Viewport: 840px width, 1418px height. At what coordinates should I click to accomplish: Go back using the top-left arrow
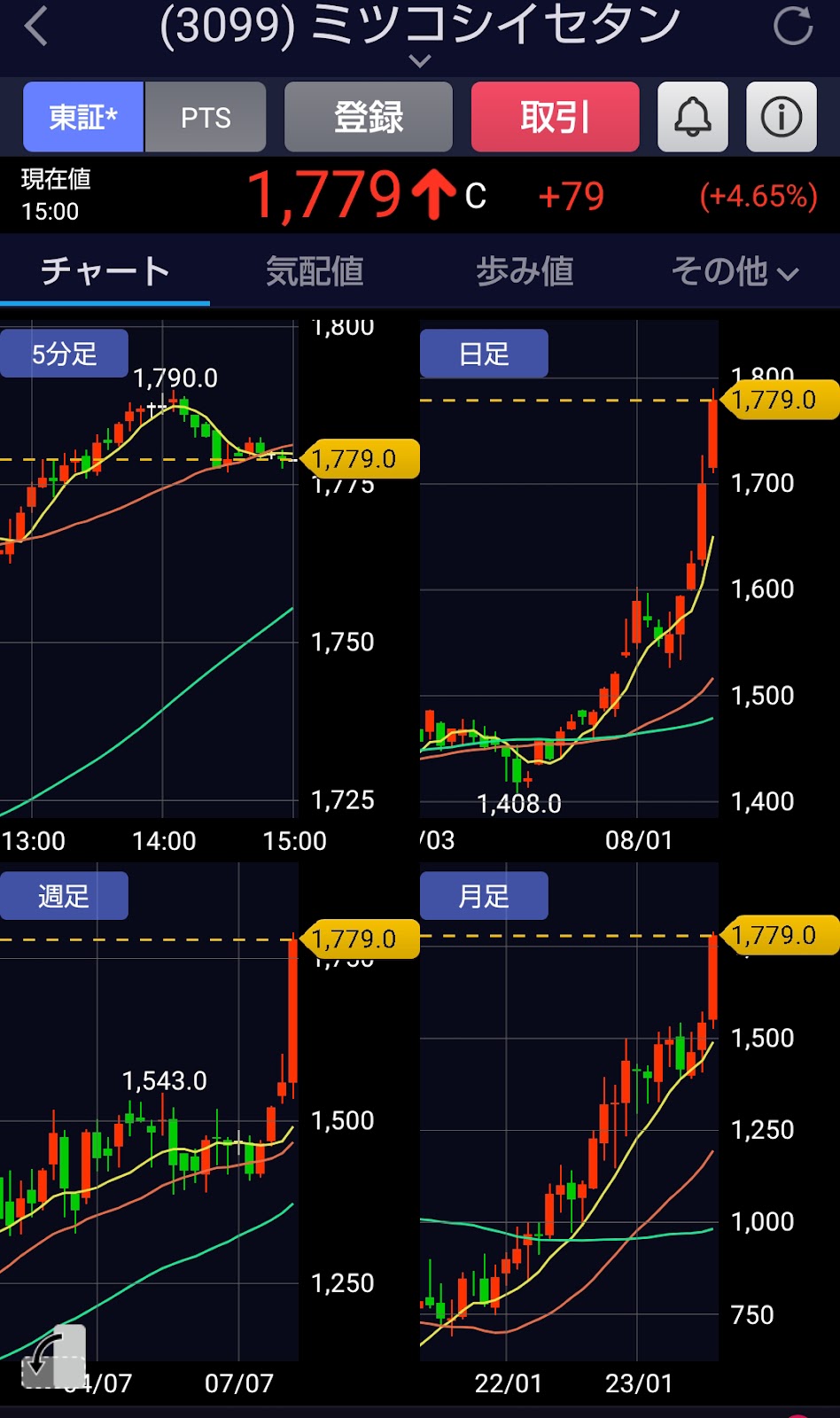click(36, 26)
